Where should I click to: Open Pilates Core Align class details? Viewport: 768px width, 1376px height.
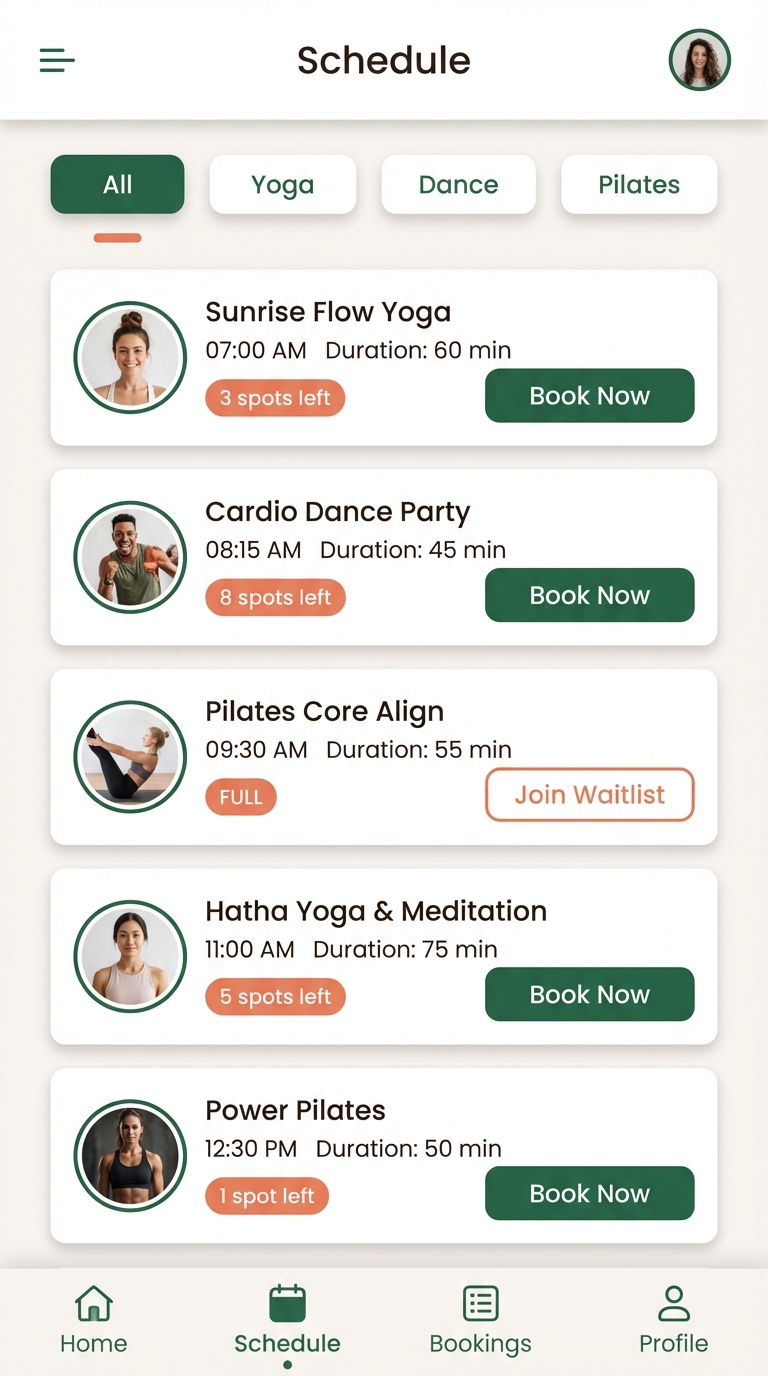(x=324, y=712)
